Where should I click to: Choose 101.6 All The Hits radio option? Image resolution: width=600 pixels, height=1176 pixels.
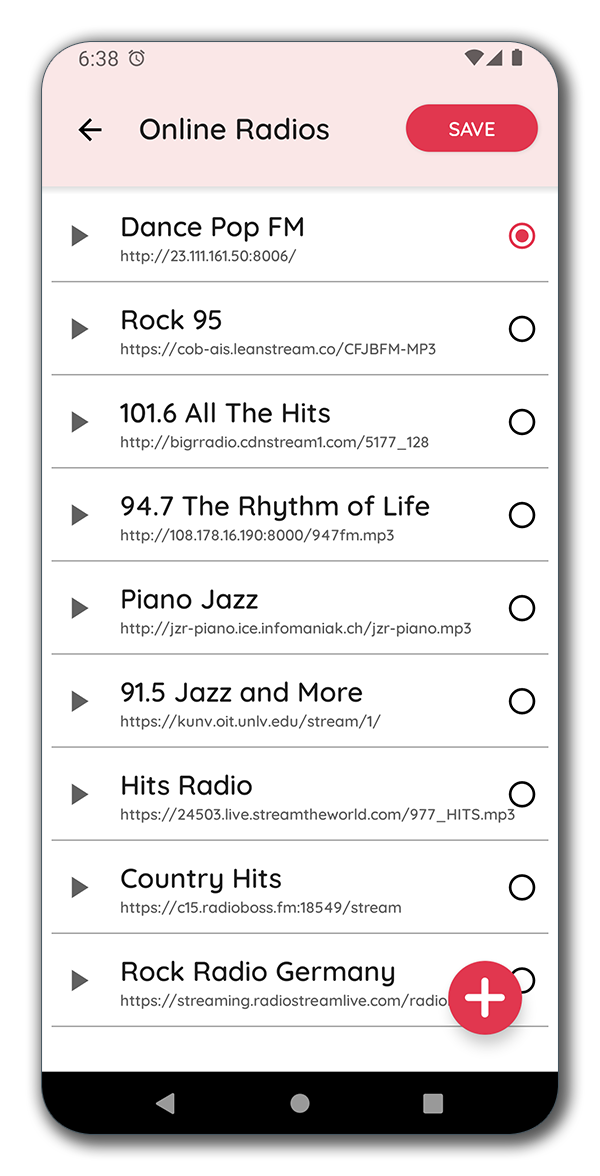pyautogui.click(x=522, y=422)
